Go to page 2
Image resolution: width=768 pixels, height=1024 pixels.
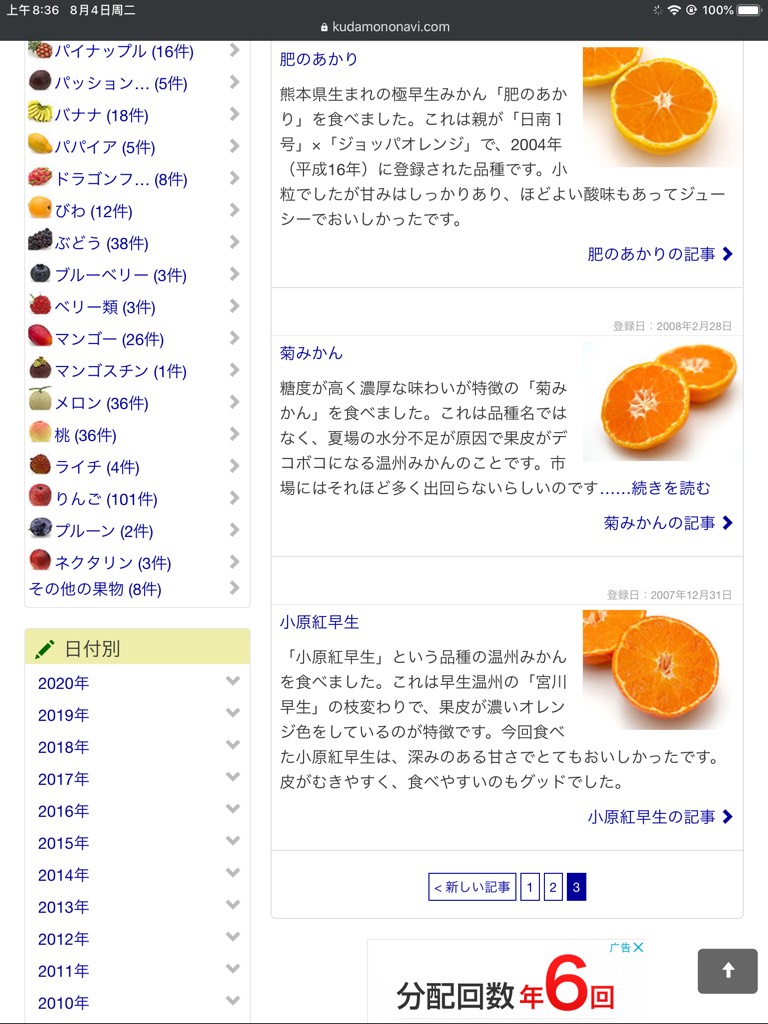tap(553, 887)
